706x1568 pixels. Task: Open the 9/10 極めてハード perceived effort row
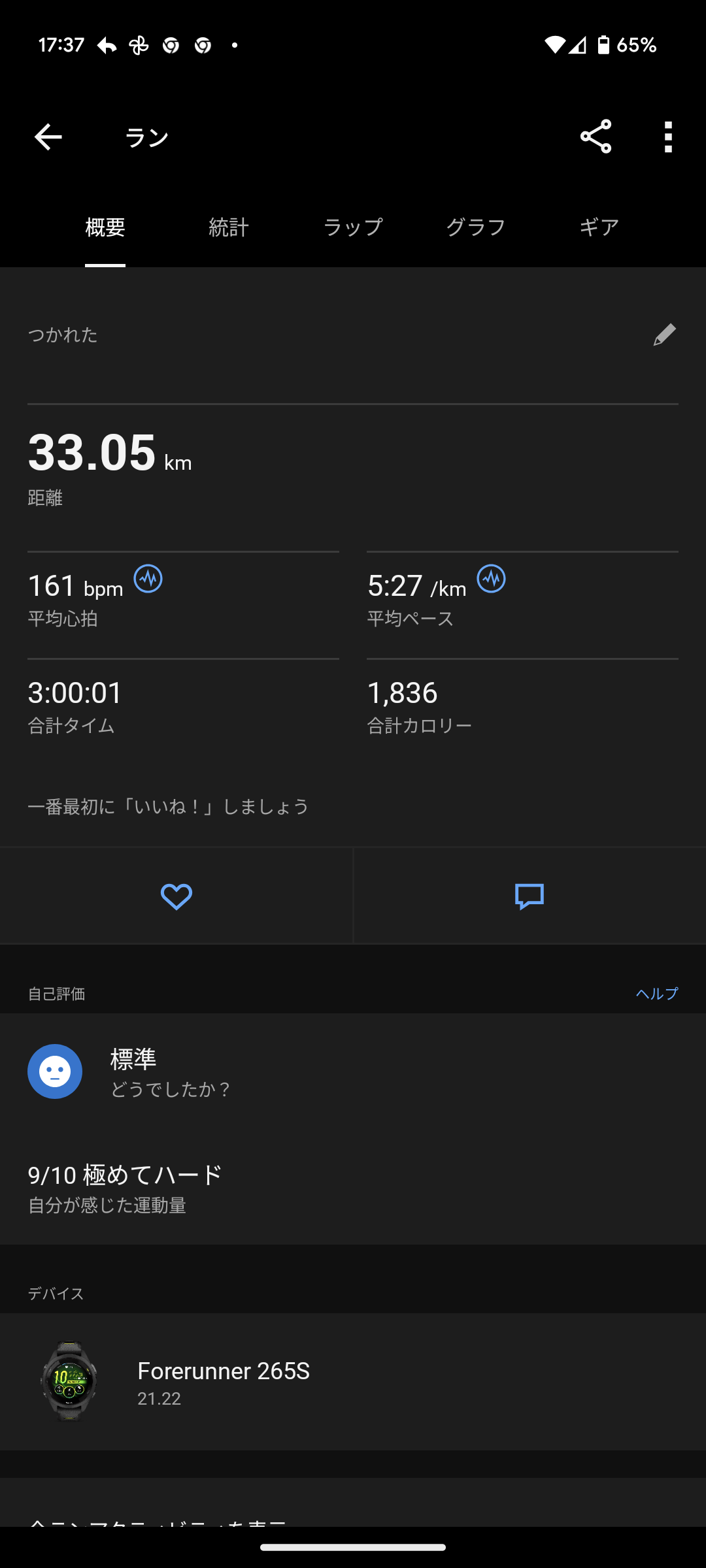[353, 1188]
